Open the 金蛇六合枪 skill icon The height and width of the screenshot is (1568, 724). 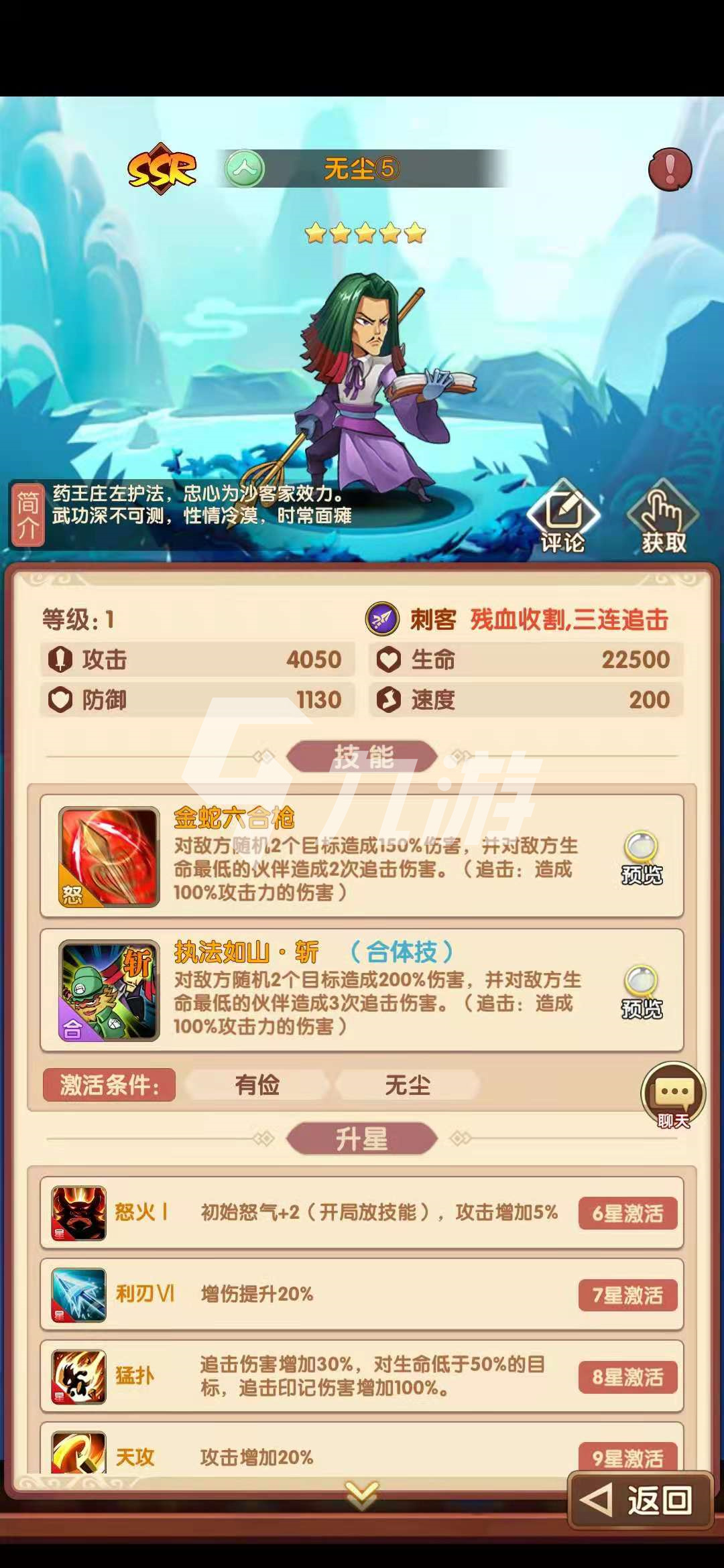109,857
